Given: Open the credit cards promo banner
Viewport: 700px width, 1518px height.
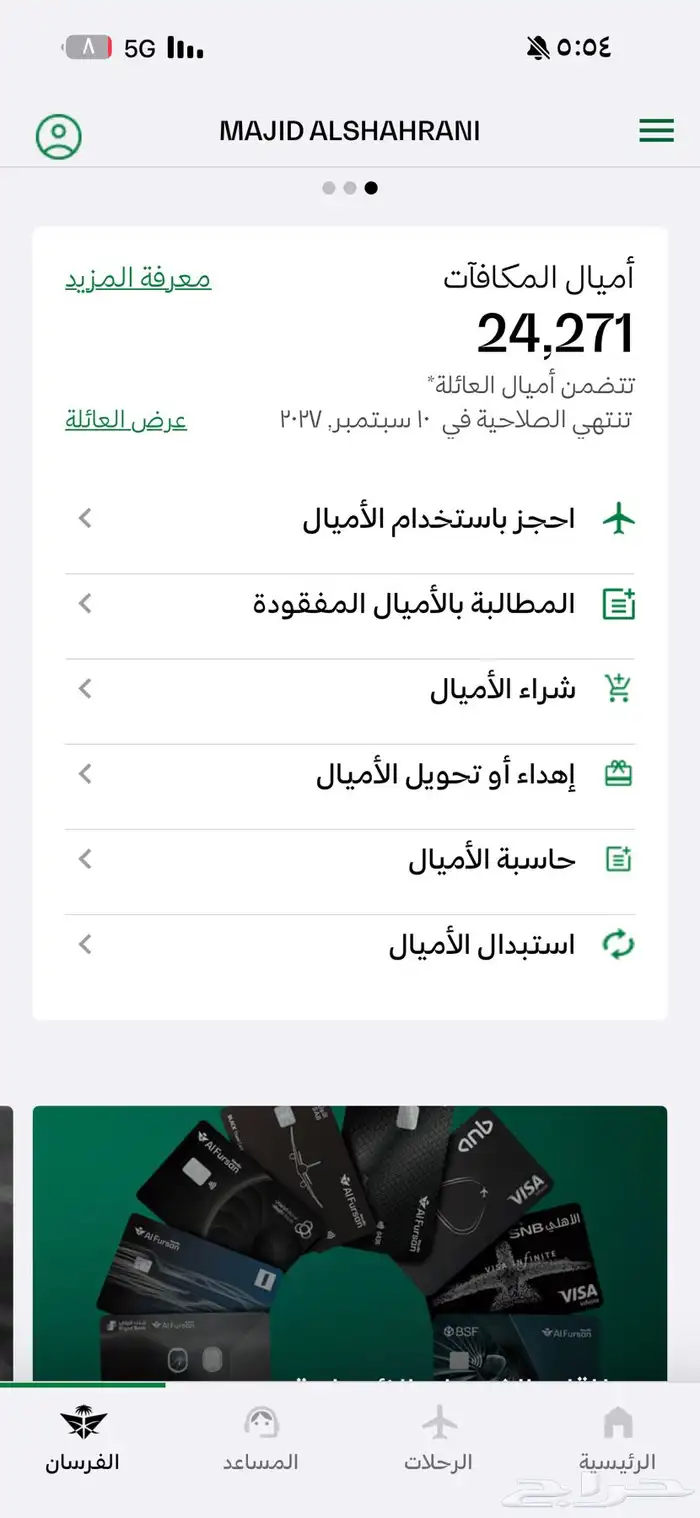Looking at the screenshot, I should point(350,1240).
